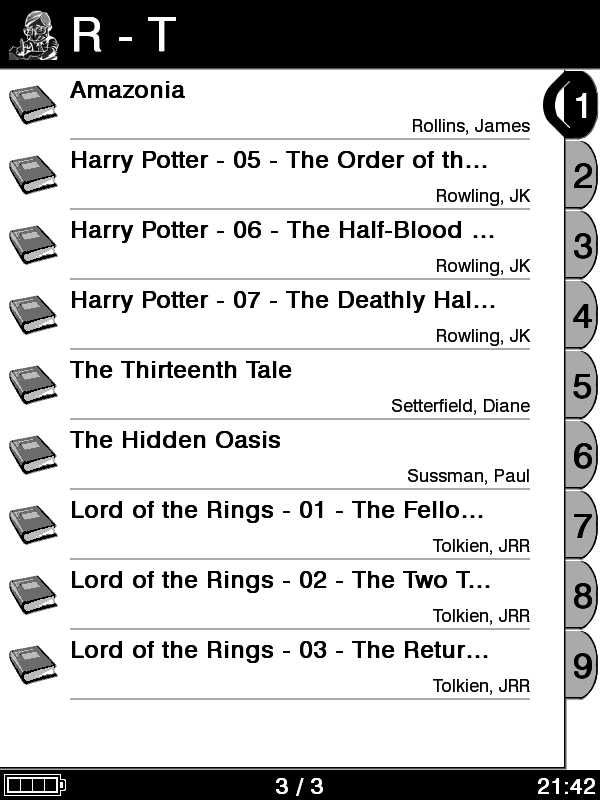Select side tab number 3
Image resolution: width=600 pixels, height=800 pixels.
click(582, 245)
